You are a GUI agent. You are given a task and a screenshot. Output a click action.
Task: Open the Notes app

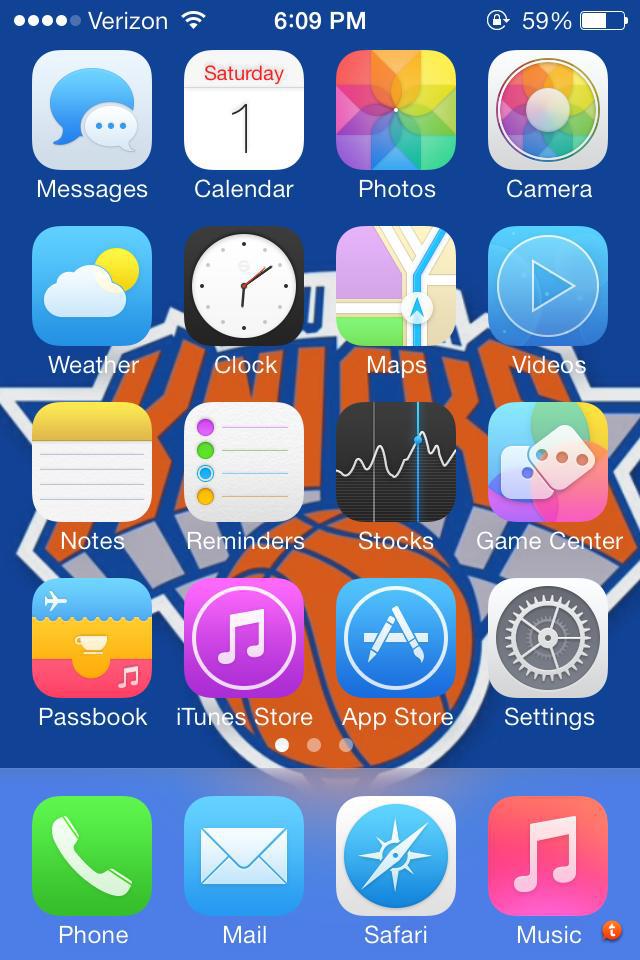coord(92,462)
